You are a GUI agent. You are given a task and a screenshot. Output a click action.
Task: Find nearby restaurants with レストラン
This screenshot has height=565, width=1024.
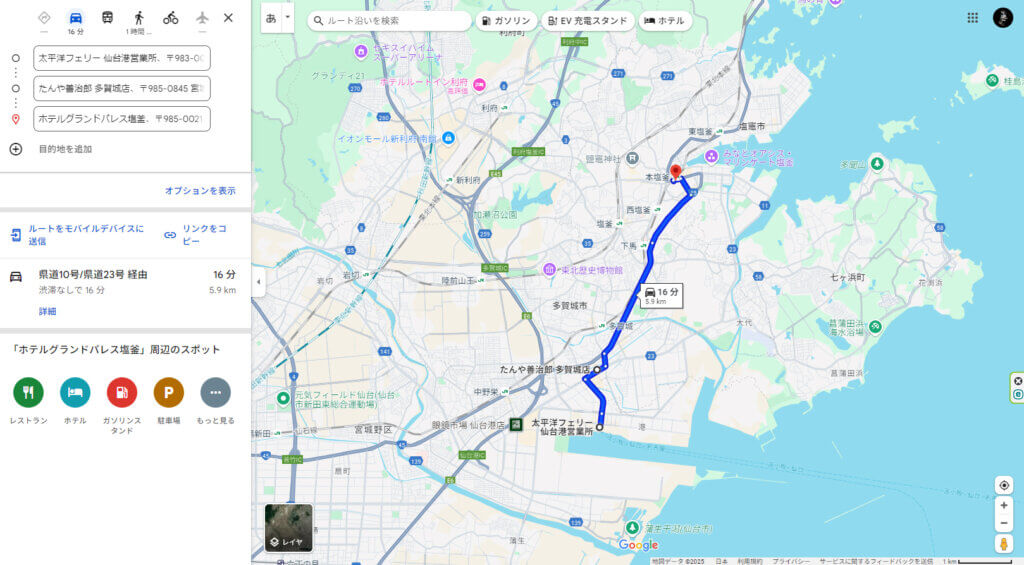[28, 392]
